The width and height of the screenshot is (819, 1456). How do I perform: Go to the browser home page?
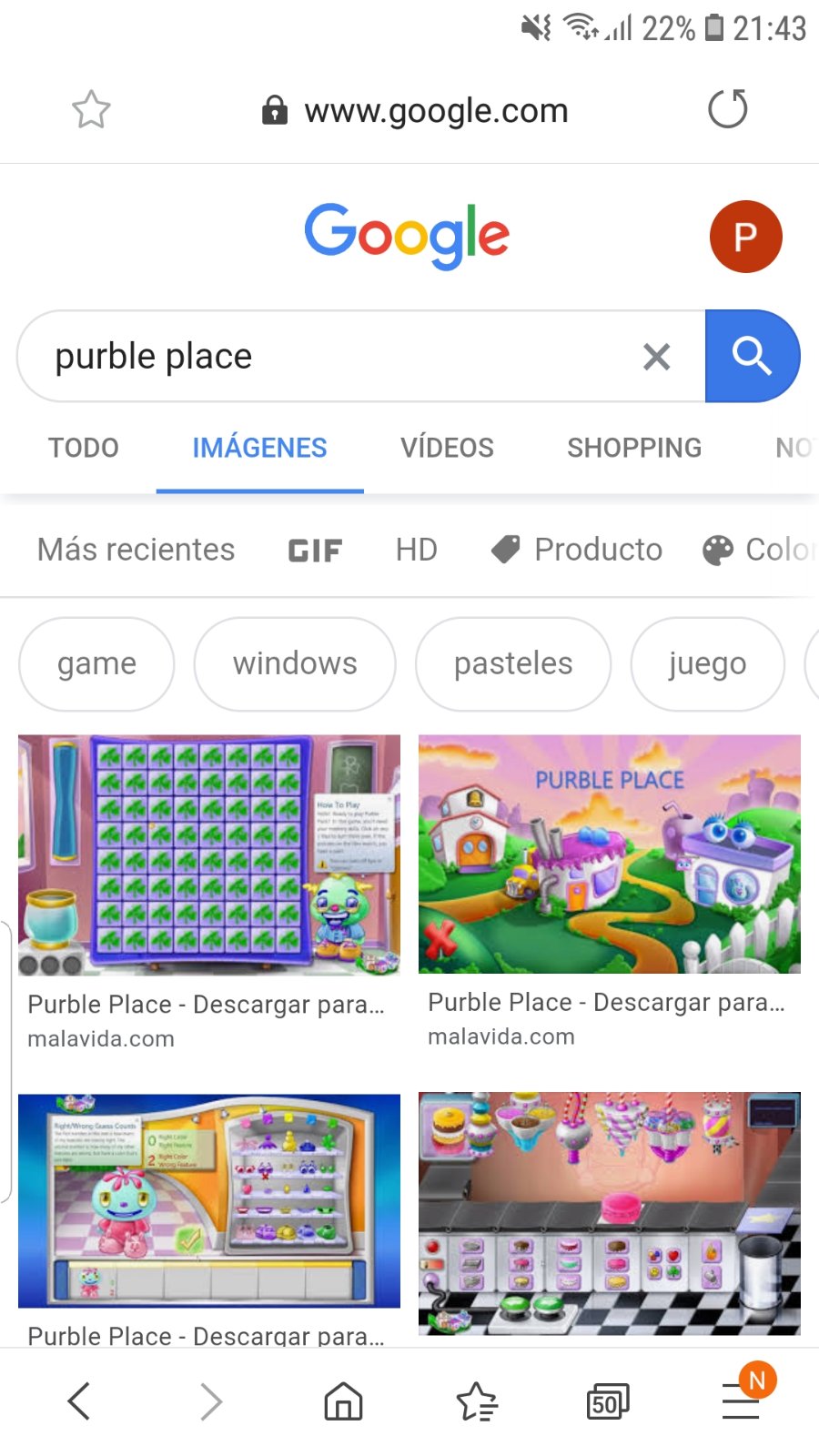(x=343, y=1401)
